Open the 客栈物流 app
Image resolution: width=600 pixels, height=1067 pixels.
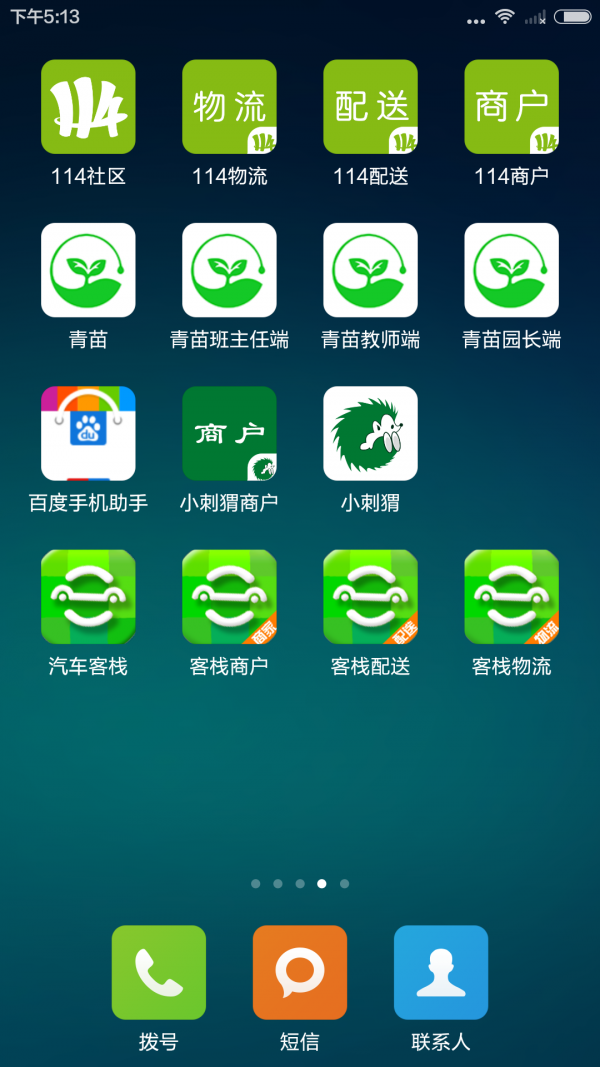pos(511,596)
